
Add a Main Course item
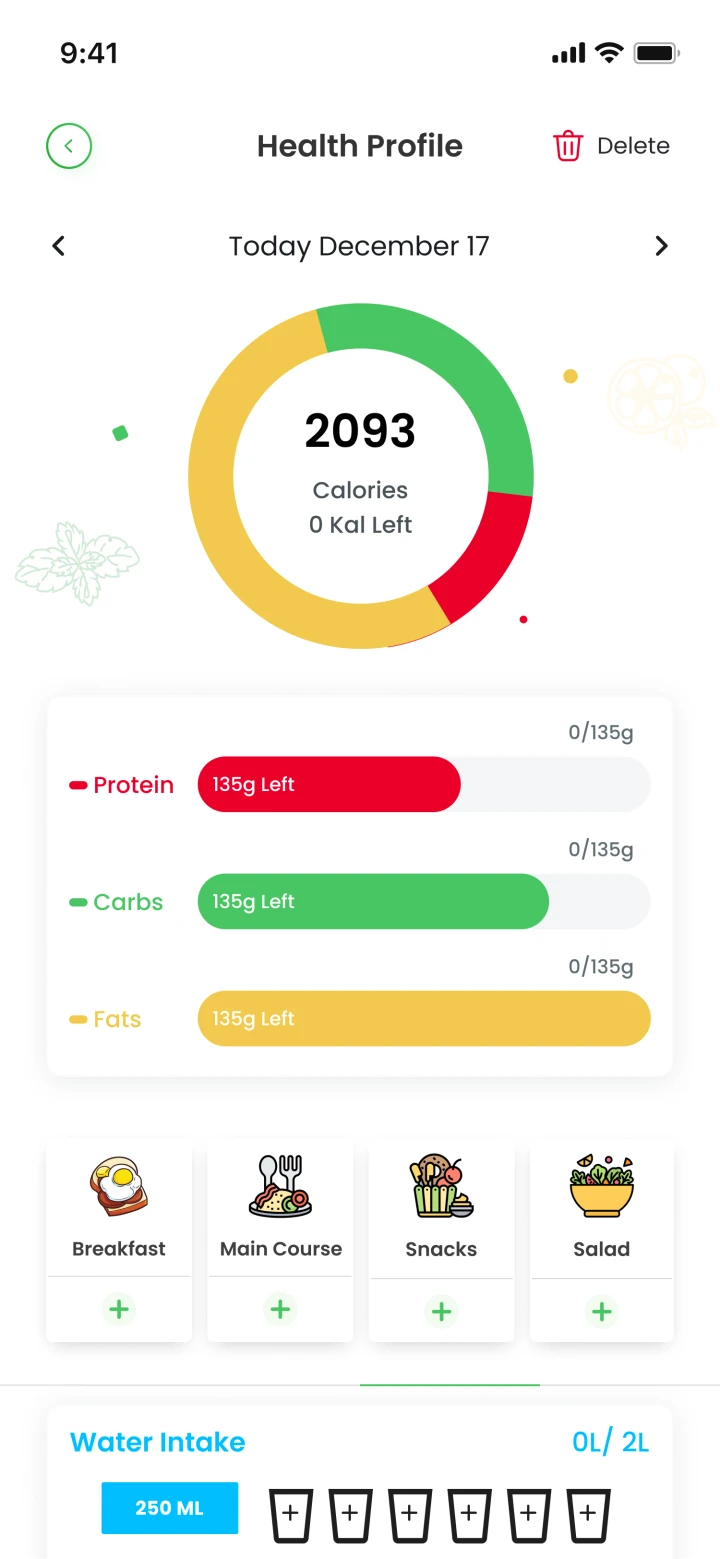click(x=280, y=1309)
